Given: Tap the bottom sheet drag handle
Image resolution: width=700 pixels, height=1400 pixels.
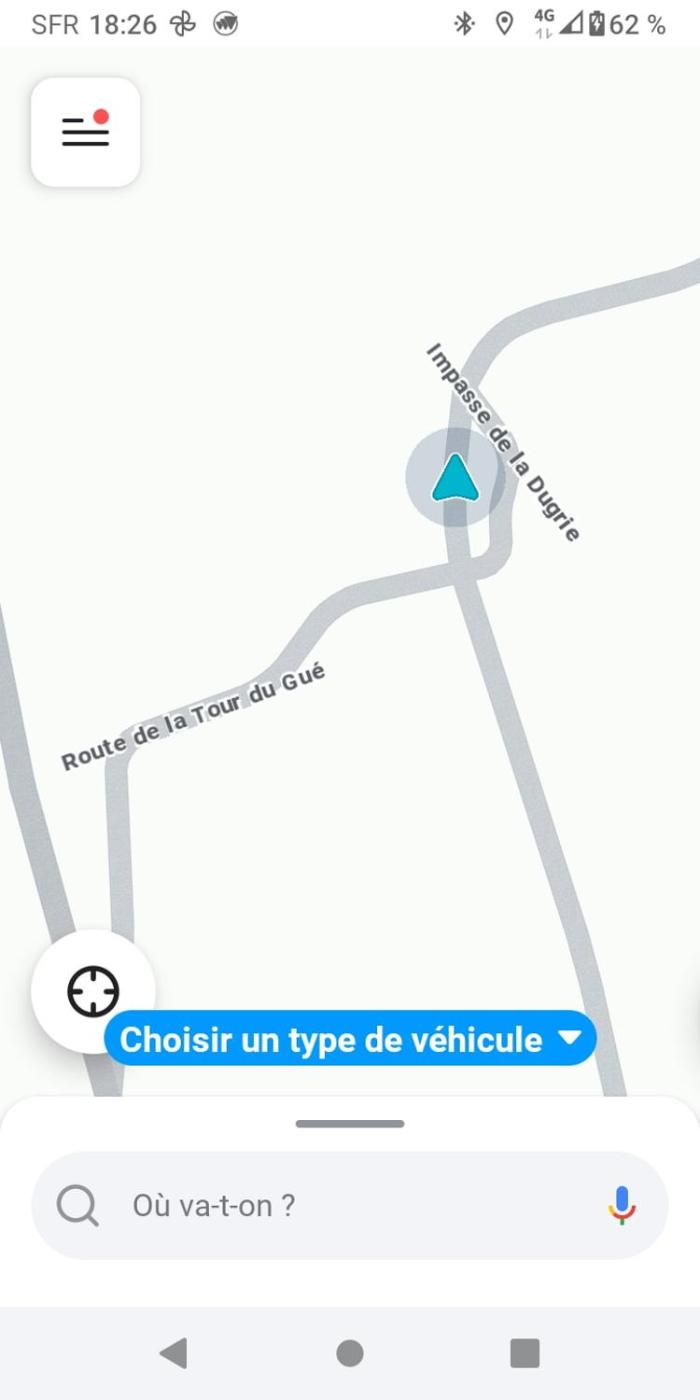Looking at the screenshot, I should click(350, 1124).
